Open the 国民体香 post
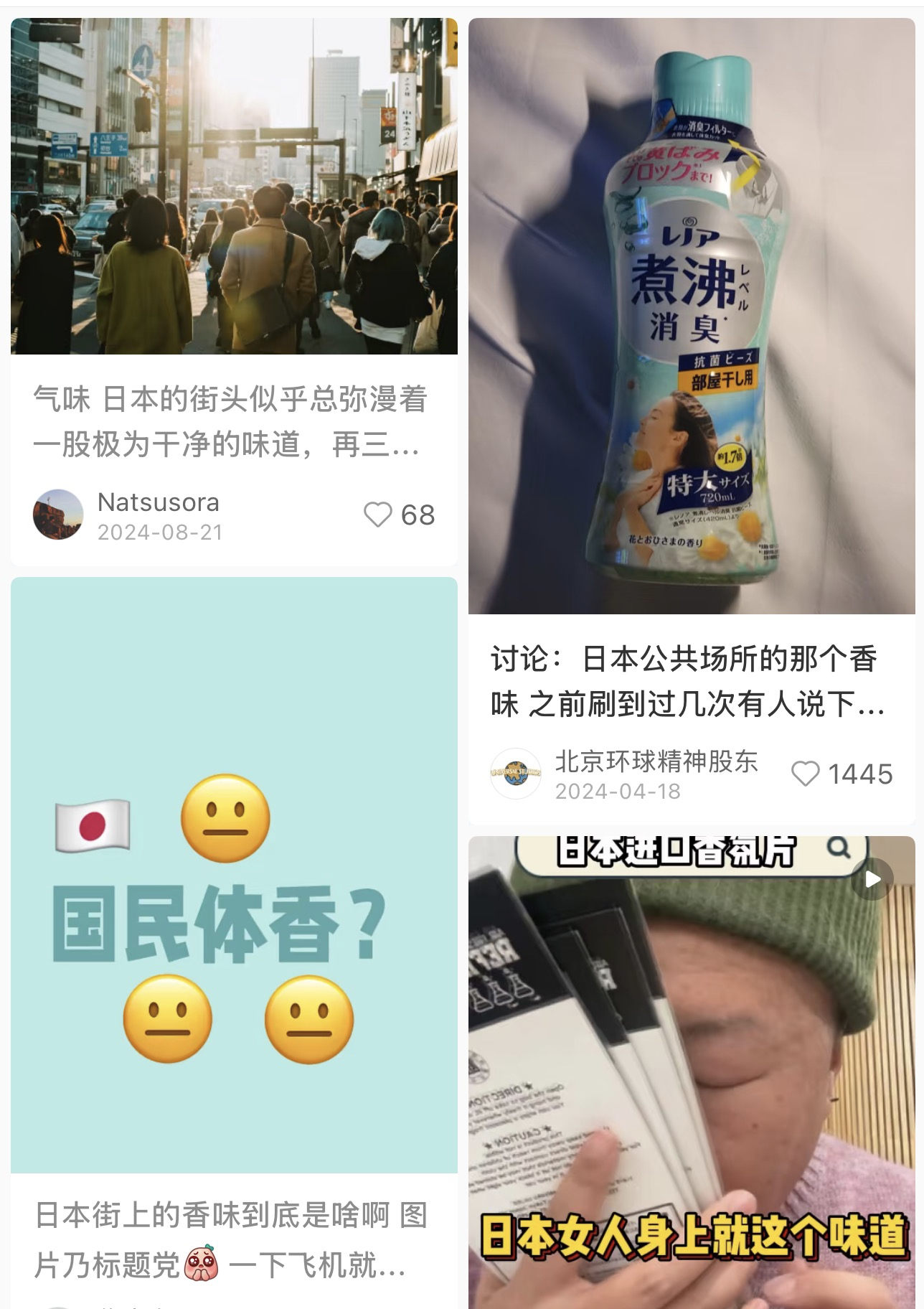 [234, 876]
